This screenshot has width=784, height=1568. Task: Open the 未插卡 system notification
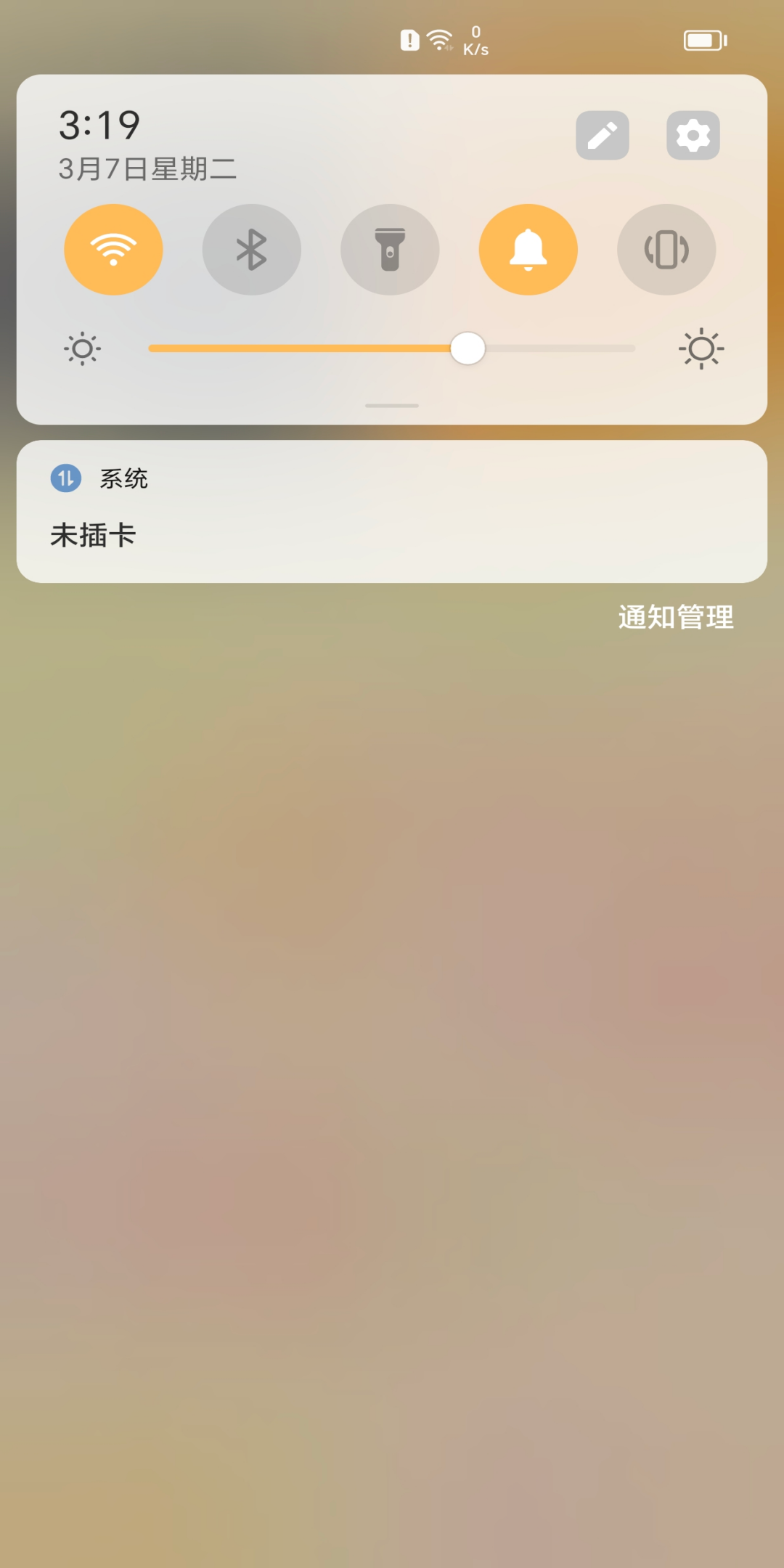[392, 512]
